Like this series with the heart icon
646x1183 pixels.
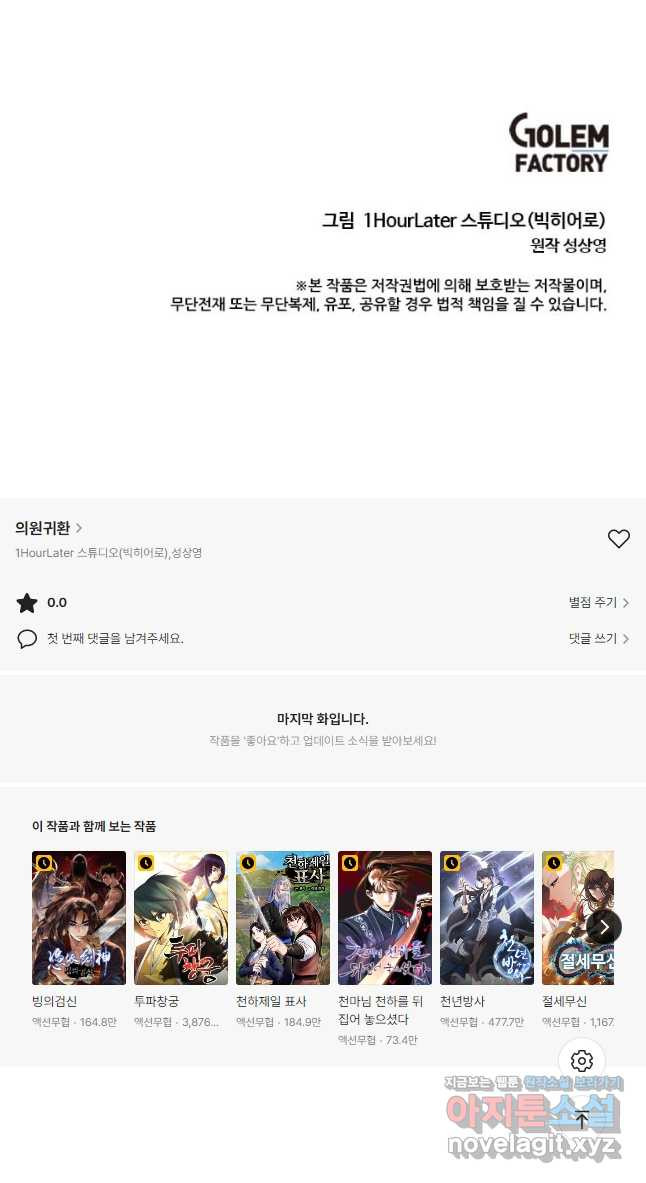pos(619,539)
